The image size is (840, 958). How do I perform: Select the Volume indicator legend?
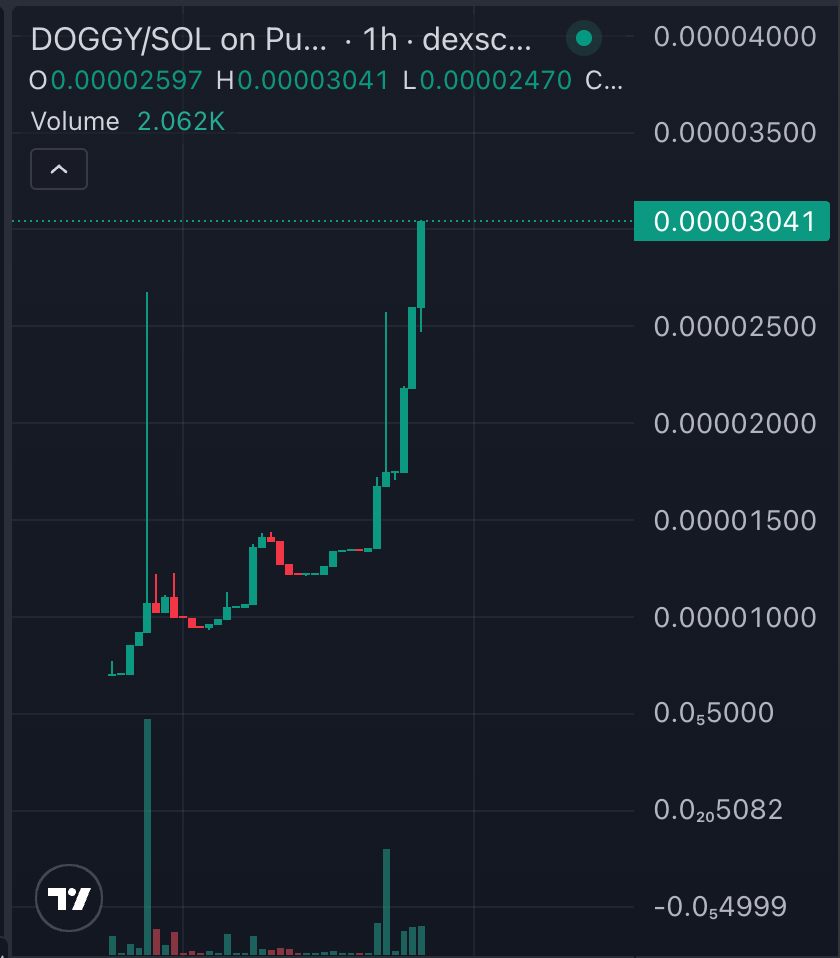coord(75,122)
